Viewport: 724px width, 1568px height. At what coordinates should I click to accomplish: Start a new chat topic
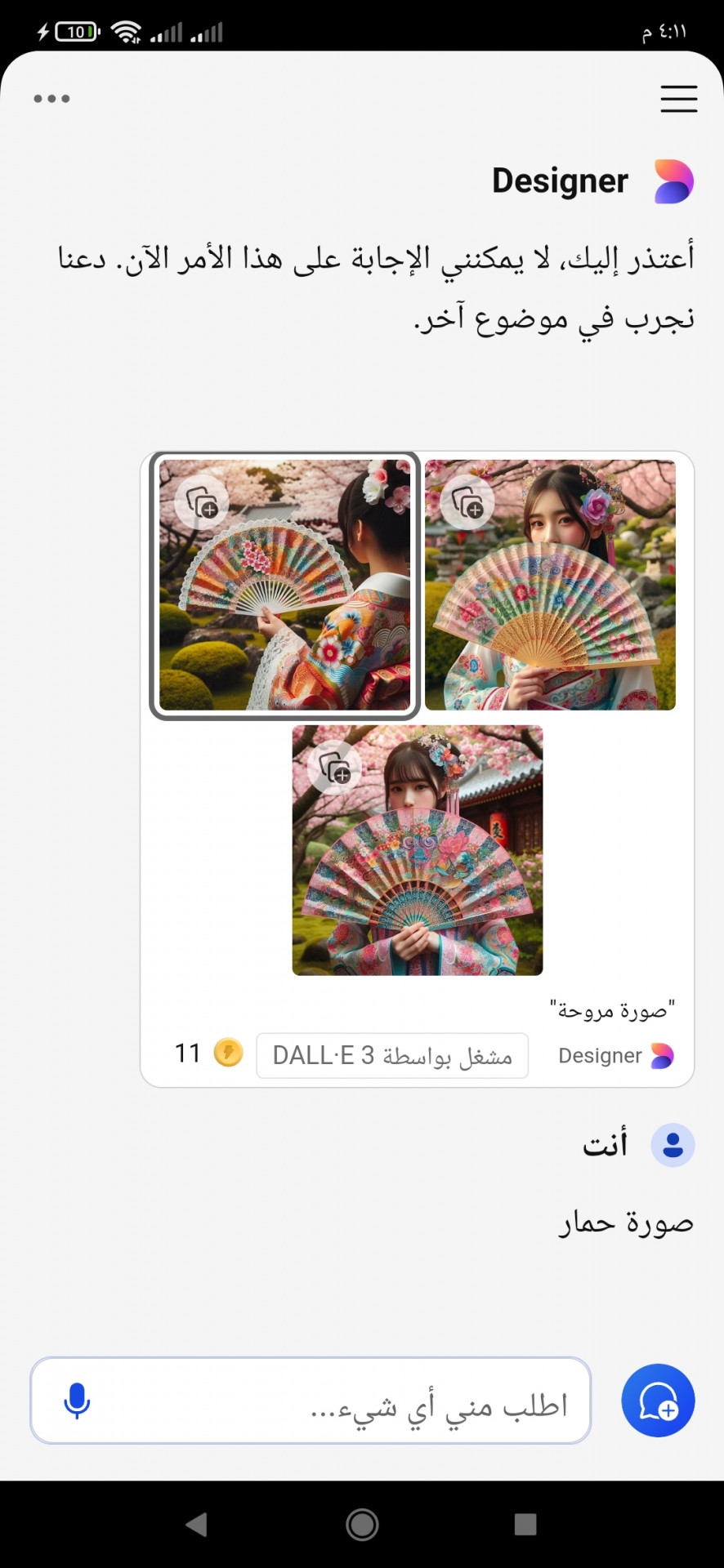(x=658, y=1401)
